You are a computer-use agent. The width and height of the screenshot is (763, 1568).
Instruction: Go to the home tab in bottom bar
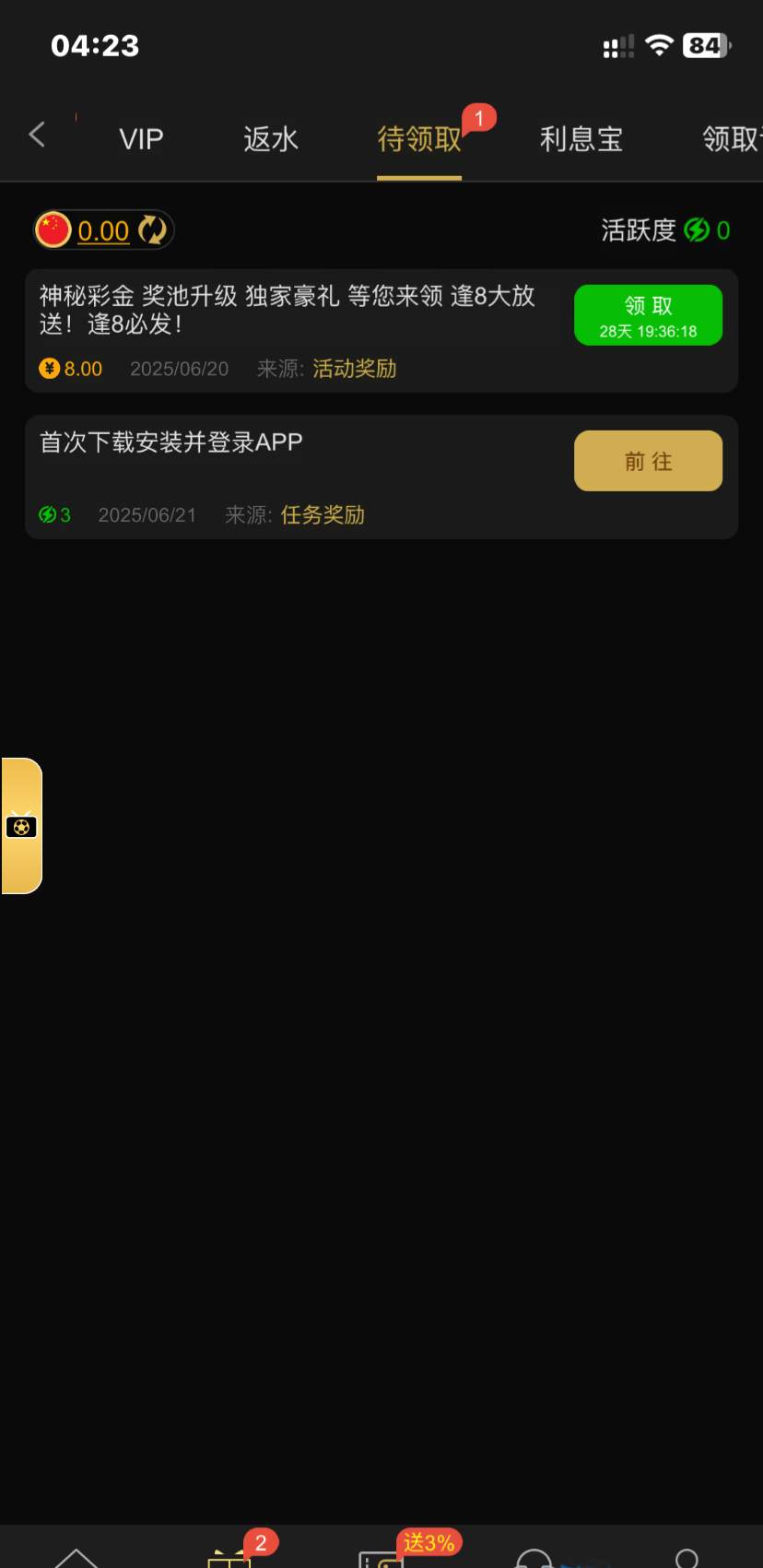(x=76, y=1558)
